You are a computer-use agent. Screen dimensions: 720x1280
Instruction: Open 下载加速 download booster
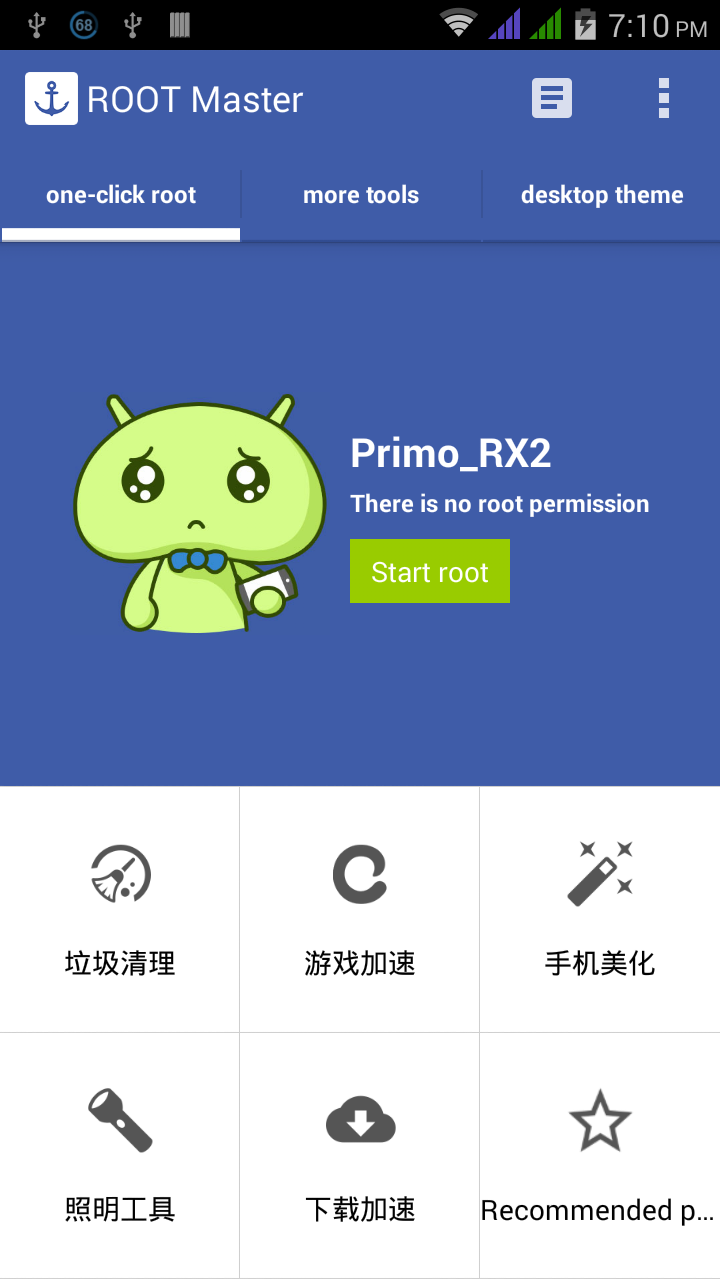coord(360,1154)
